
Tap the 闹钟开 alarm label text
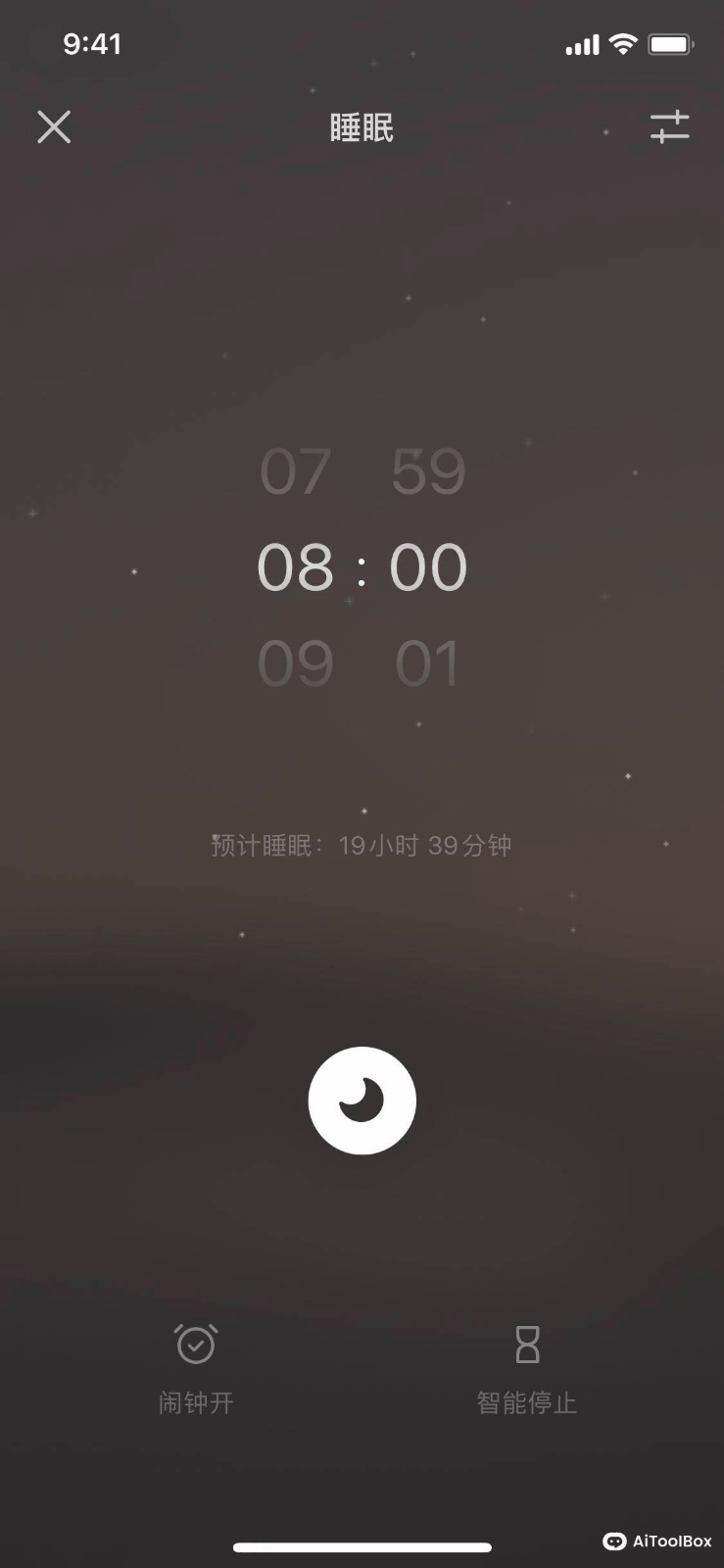pyautogui.click(x=196, y=1401)
